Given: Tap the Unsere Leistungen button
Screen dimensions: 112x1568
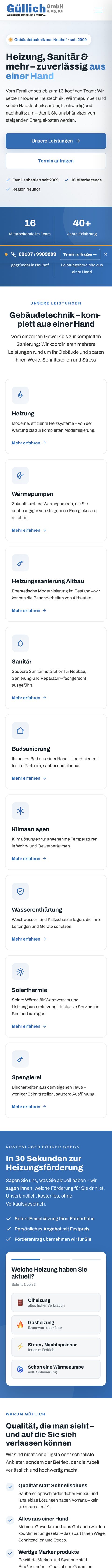Looking at the screenshot, I should coord(56,141).
